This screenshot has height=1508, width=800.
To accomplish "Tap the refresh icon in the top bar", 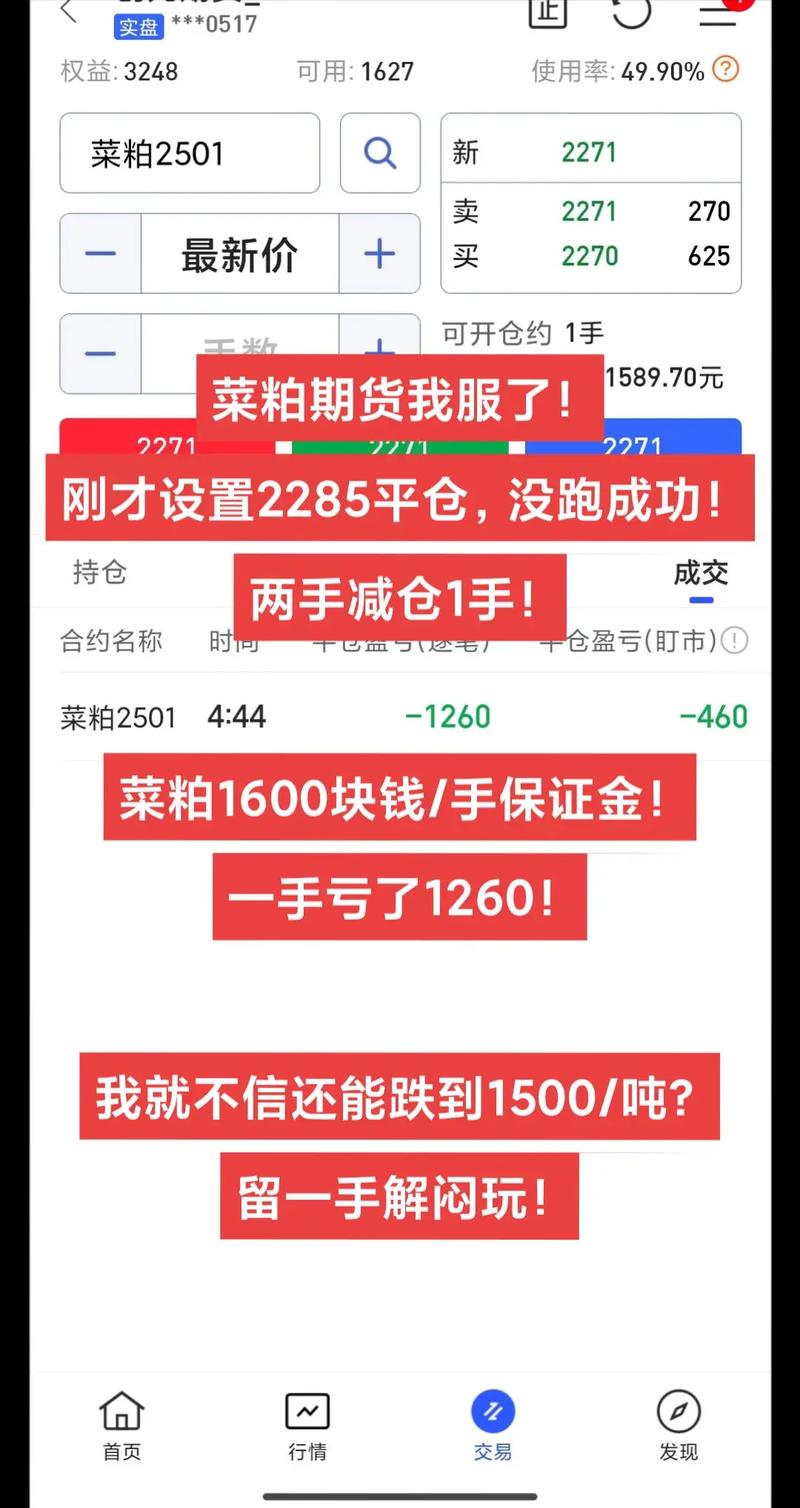I will 631,15.
